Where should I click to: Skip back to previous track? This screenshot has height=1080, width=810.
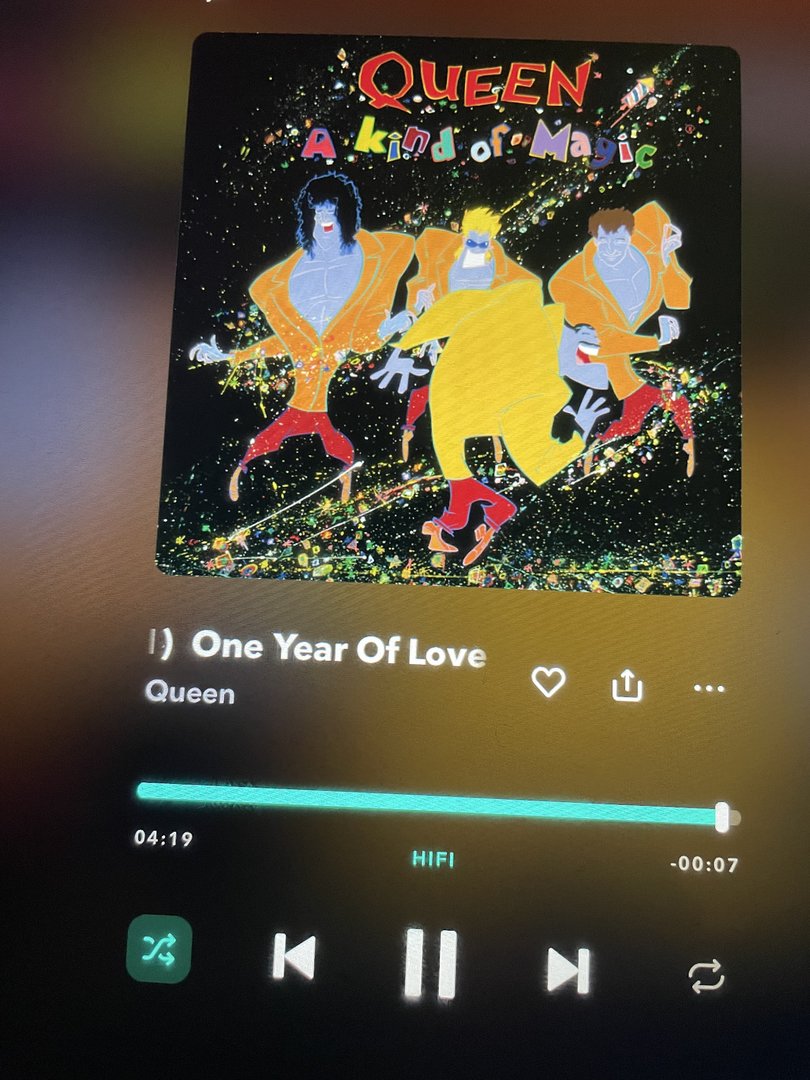pos(294,957)
